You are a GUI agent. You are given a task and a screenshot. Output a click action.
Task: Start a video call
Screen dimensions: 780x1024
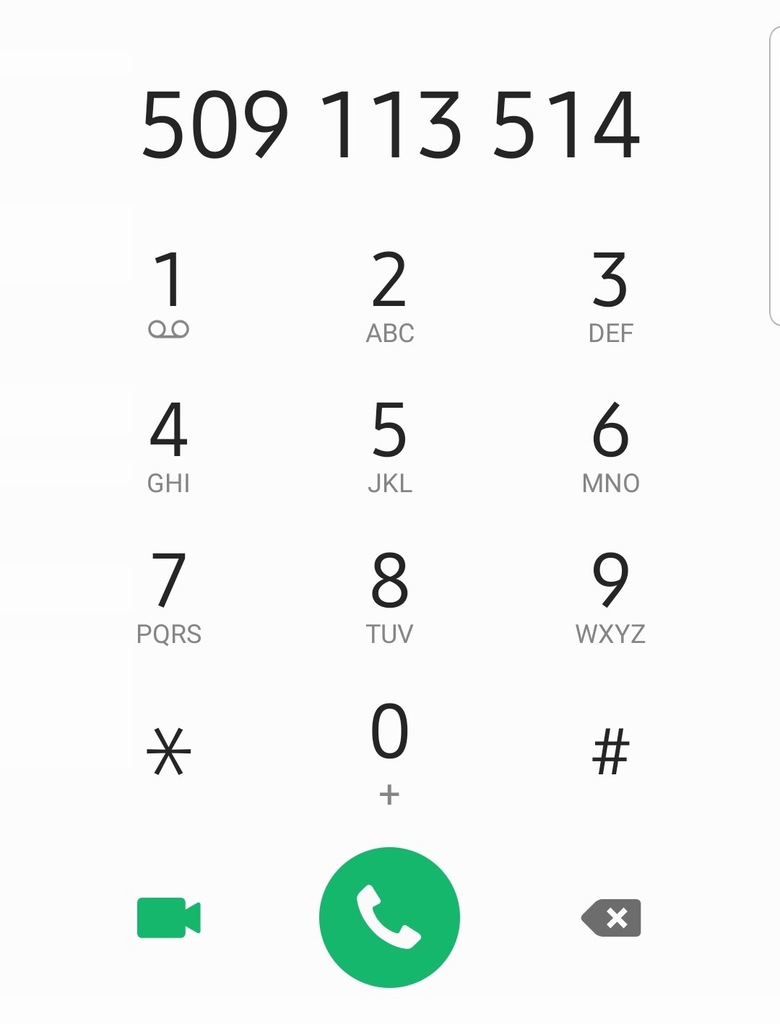168,917
